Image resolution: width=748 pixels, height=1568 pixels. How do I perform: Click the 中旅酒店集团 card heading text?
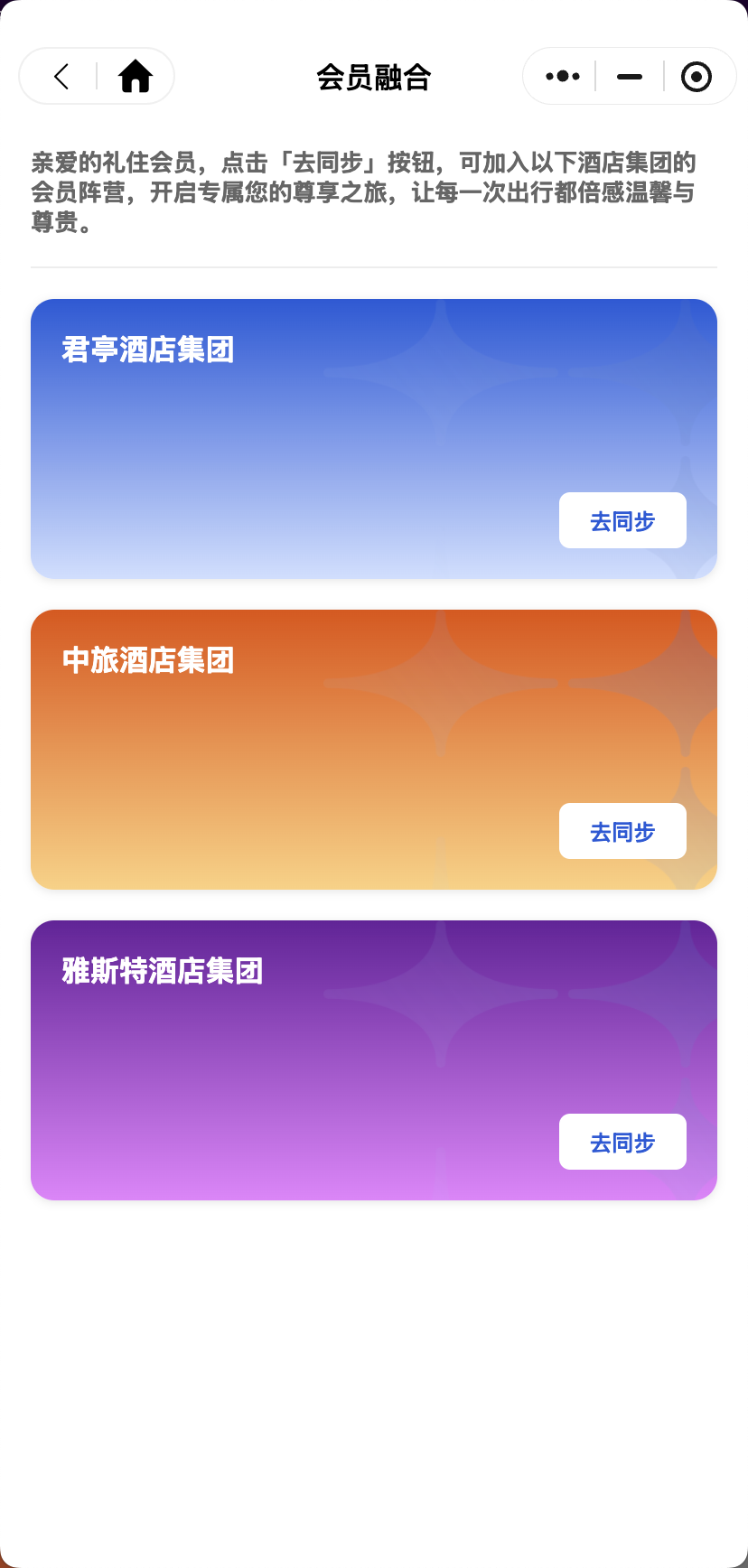tap(148, 661)
